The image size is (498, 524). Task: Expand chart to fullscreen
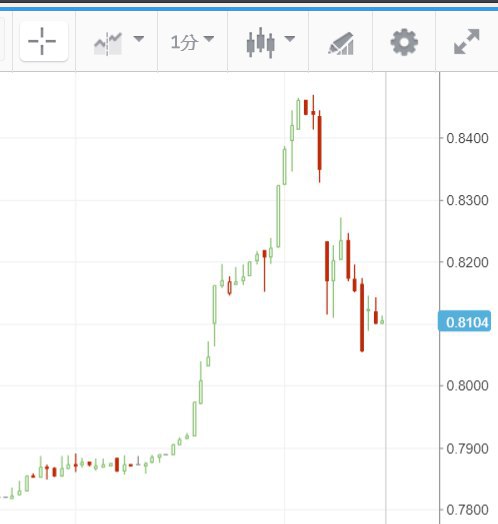[x=467, y=41]
